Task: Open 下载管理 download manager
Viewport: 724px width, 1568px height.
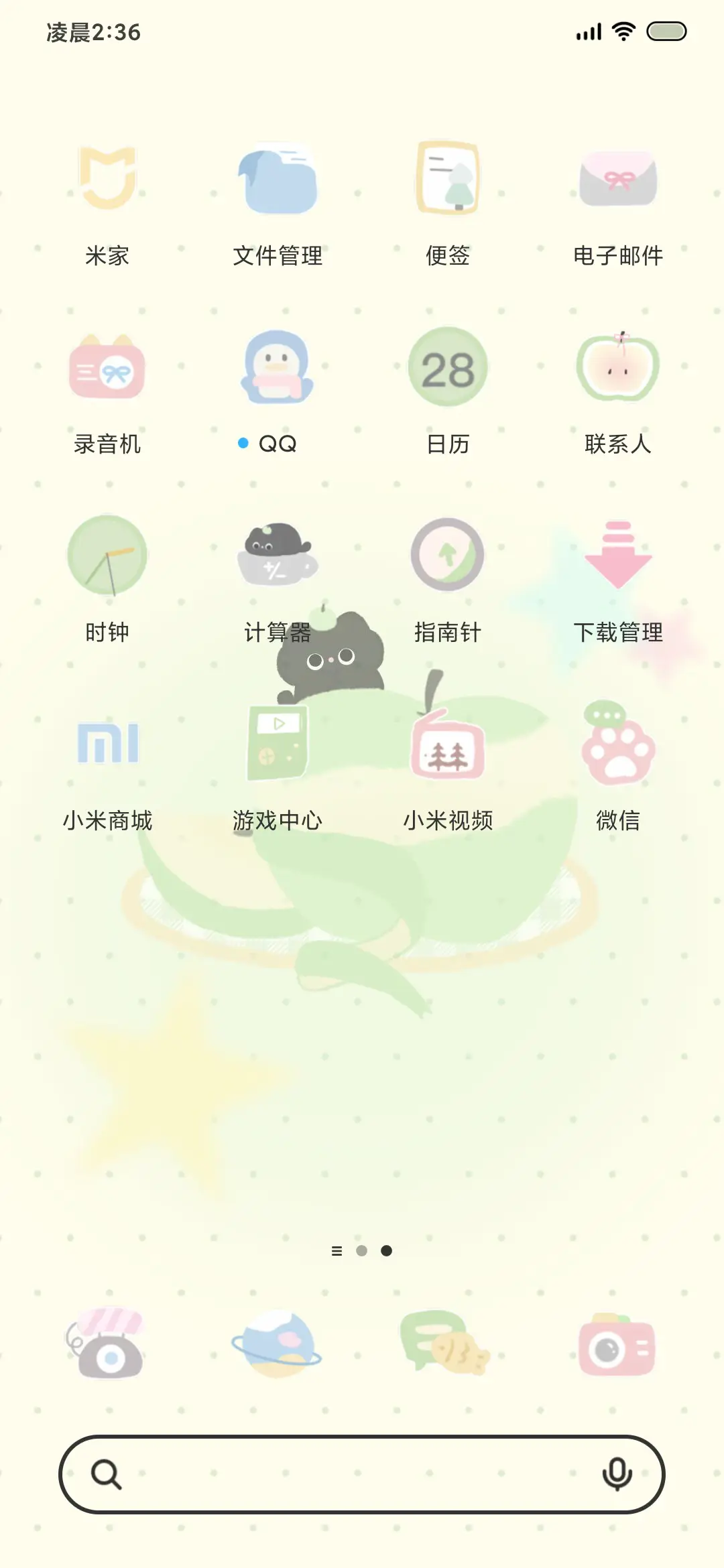Action: (618, 558)
